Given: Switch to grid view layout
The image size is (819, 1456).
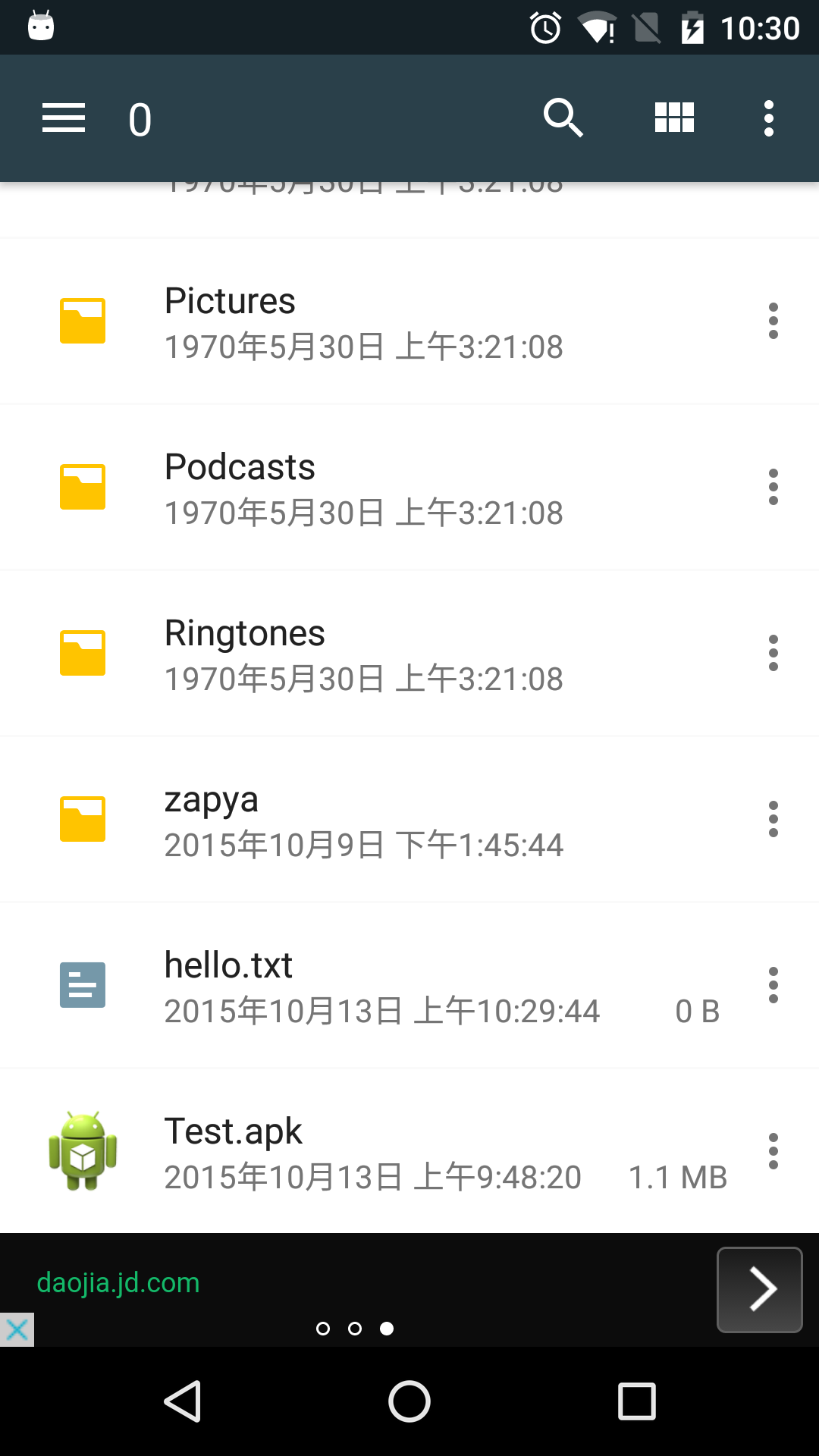Looking at the screenshot, I should pos(673,118).
